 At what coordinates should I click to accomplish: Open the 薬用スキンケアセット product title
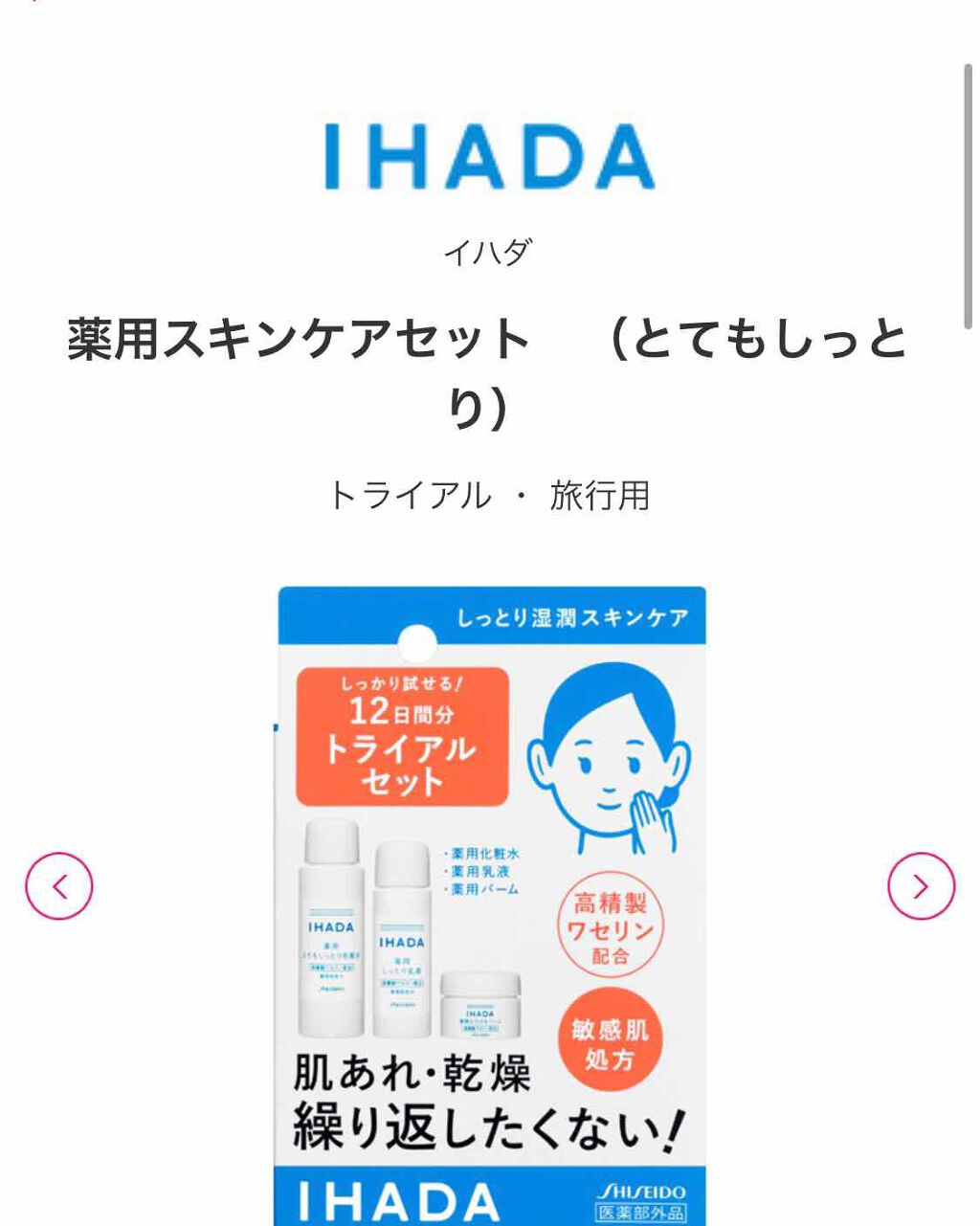click(x=490, y=368)
